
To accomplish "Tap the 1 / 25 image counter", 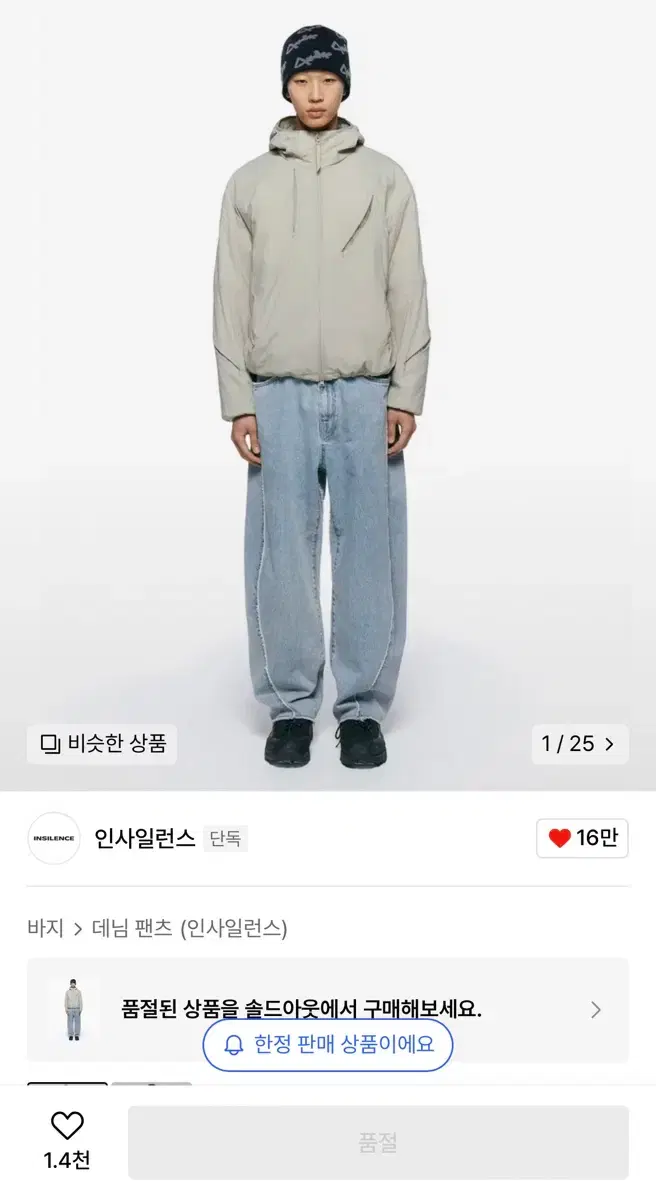I will point(580,744).
